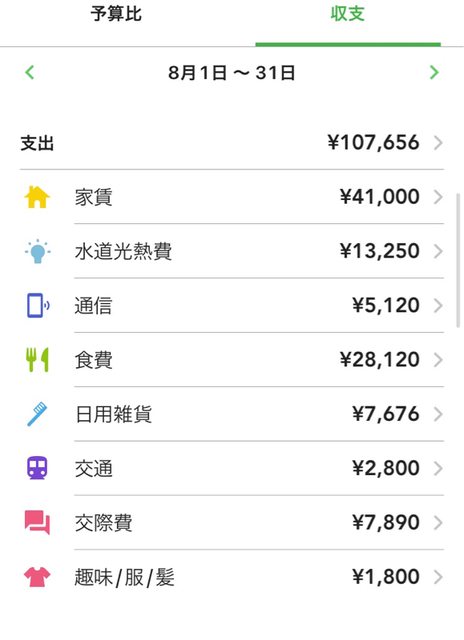Open the 支出 total ¥107,656 row
This screenshot has width=464, height=640.
[232, 143]
